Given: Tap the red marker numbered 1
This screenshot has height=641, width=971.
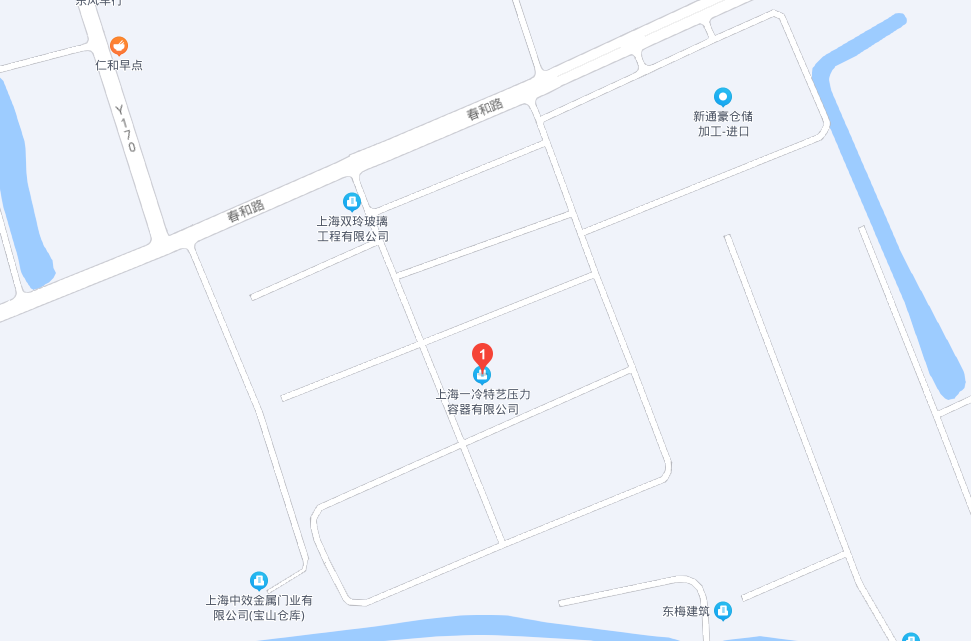Looking at the screenshot, I should pos(482,355).
